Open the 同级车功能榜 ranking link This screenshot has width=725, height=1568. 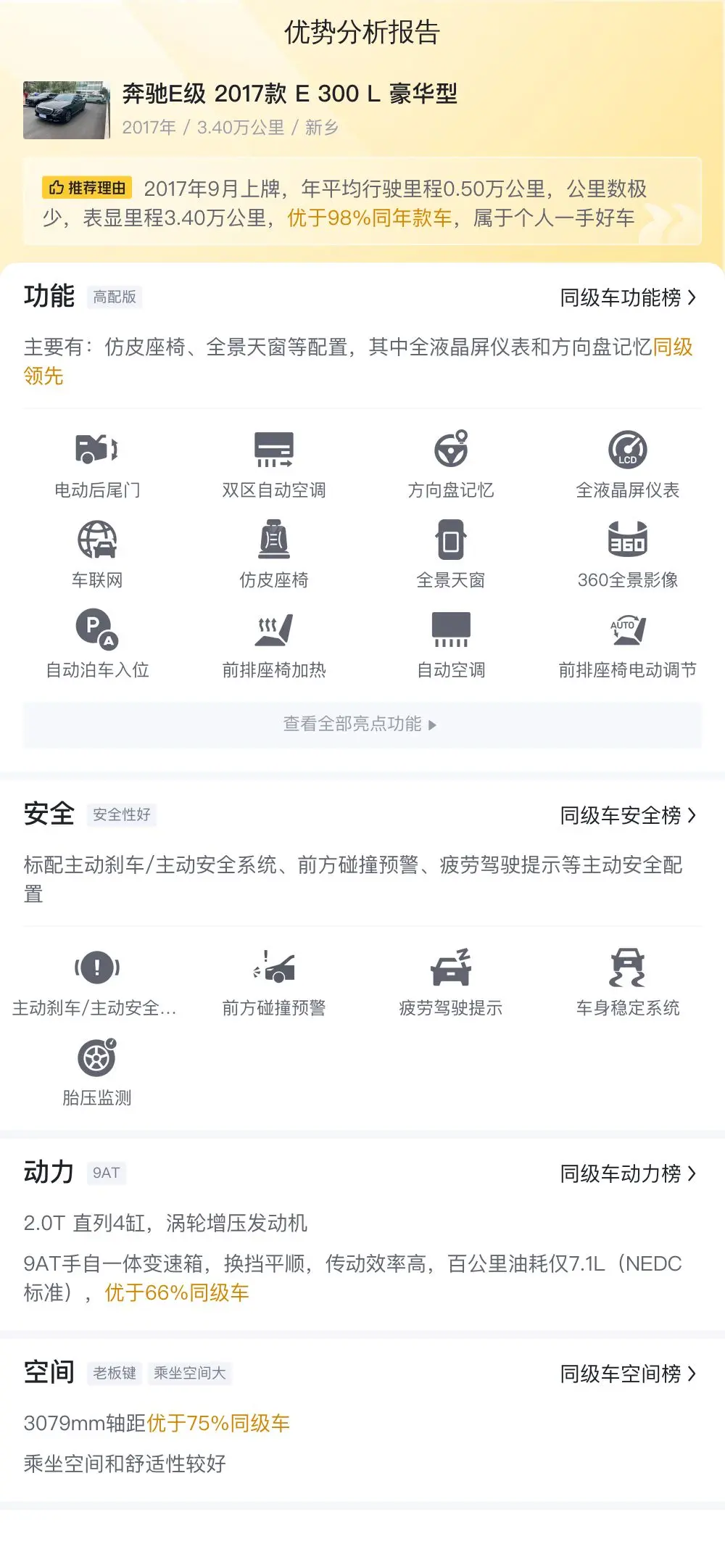(x=628, y=297)
